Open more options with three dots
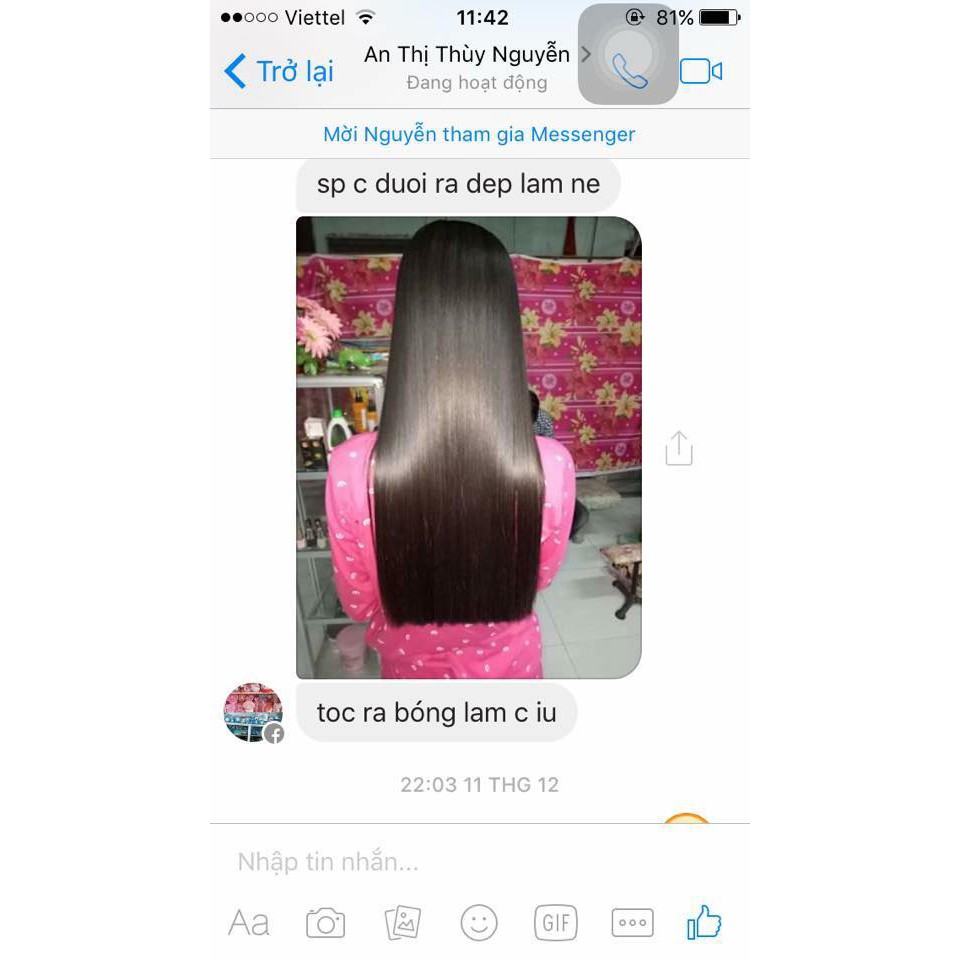Screen dimensions: 960x960 pos(632,922)
